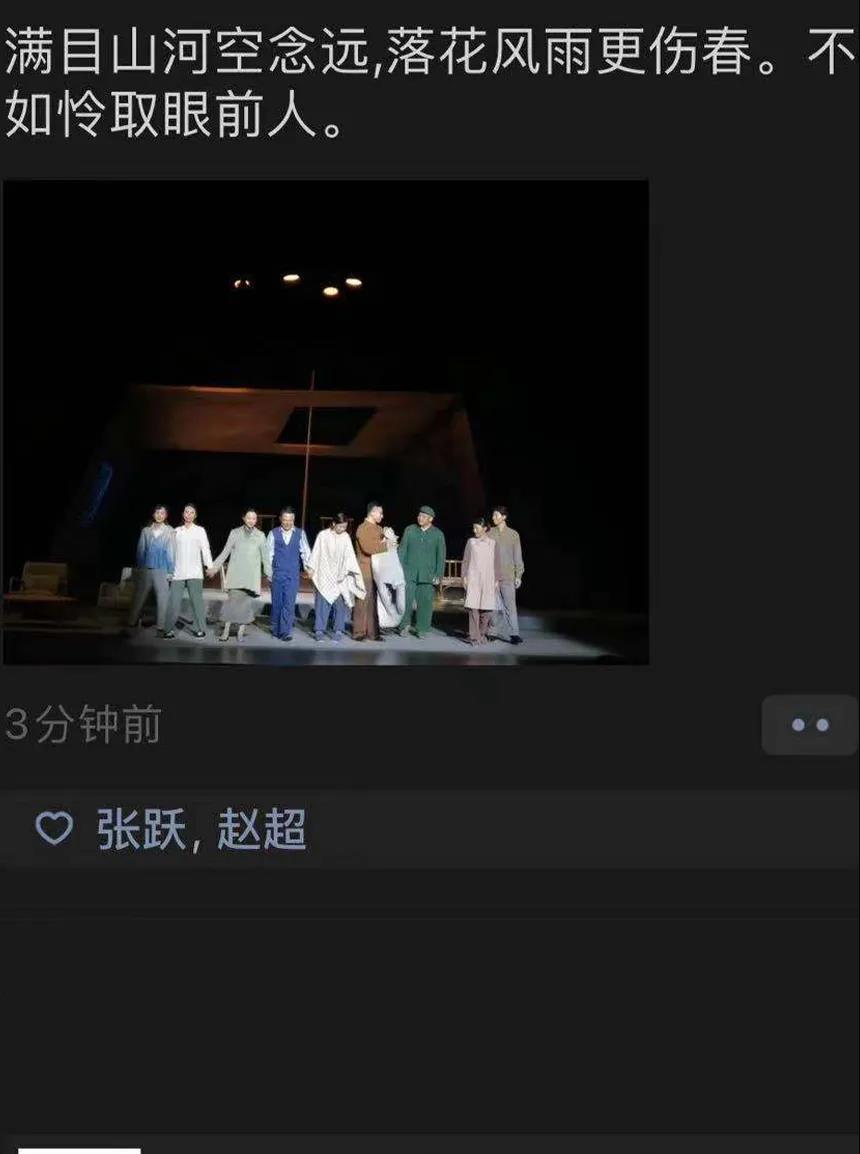Open 赵超's profile from the likes

(x=262, y=830)
